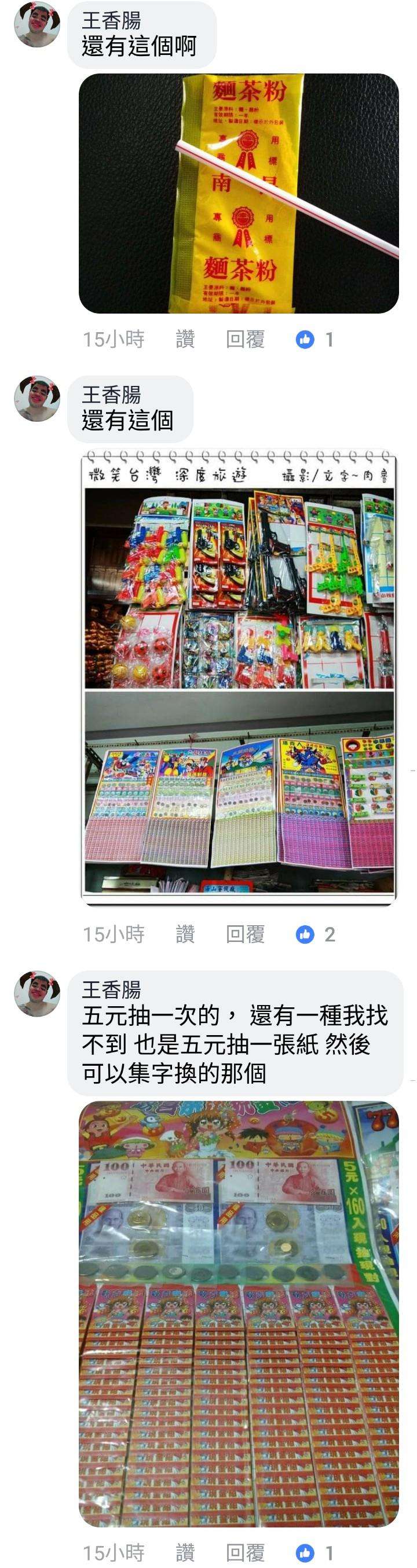Like the 五元抽一次的 comment
Image resolution: width=417 pixels, height=1568 pixels.
tap(185, 1552)
